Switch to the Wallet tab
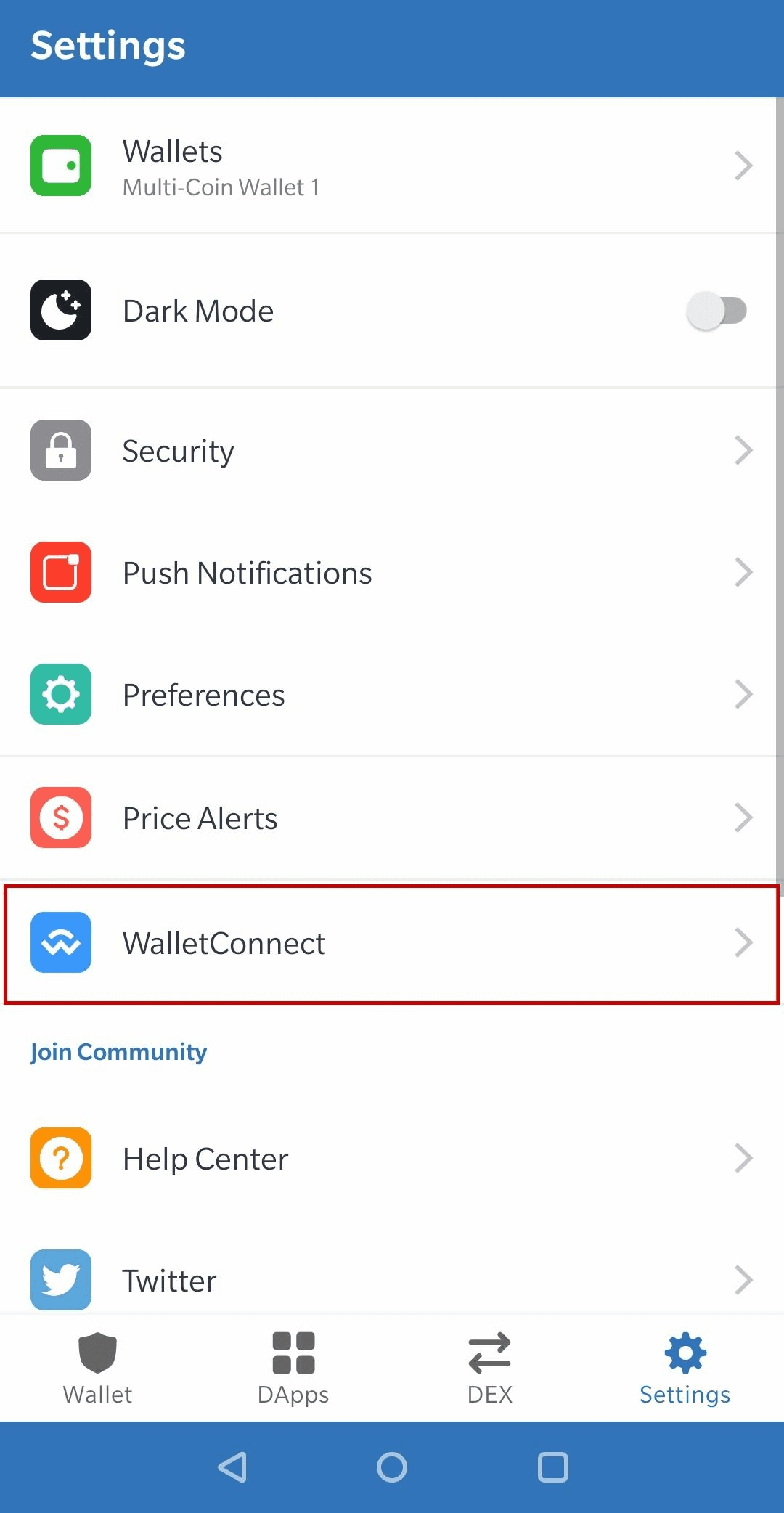784x1513 pixels. point(98,1369)
